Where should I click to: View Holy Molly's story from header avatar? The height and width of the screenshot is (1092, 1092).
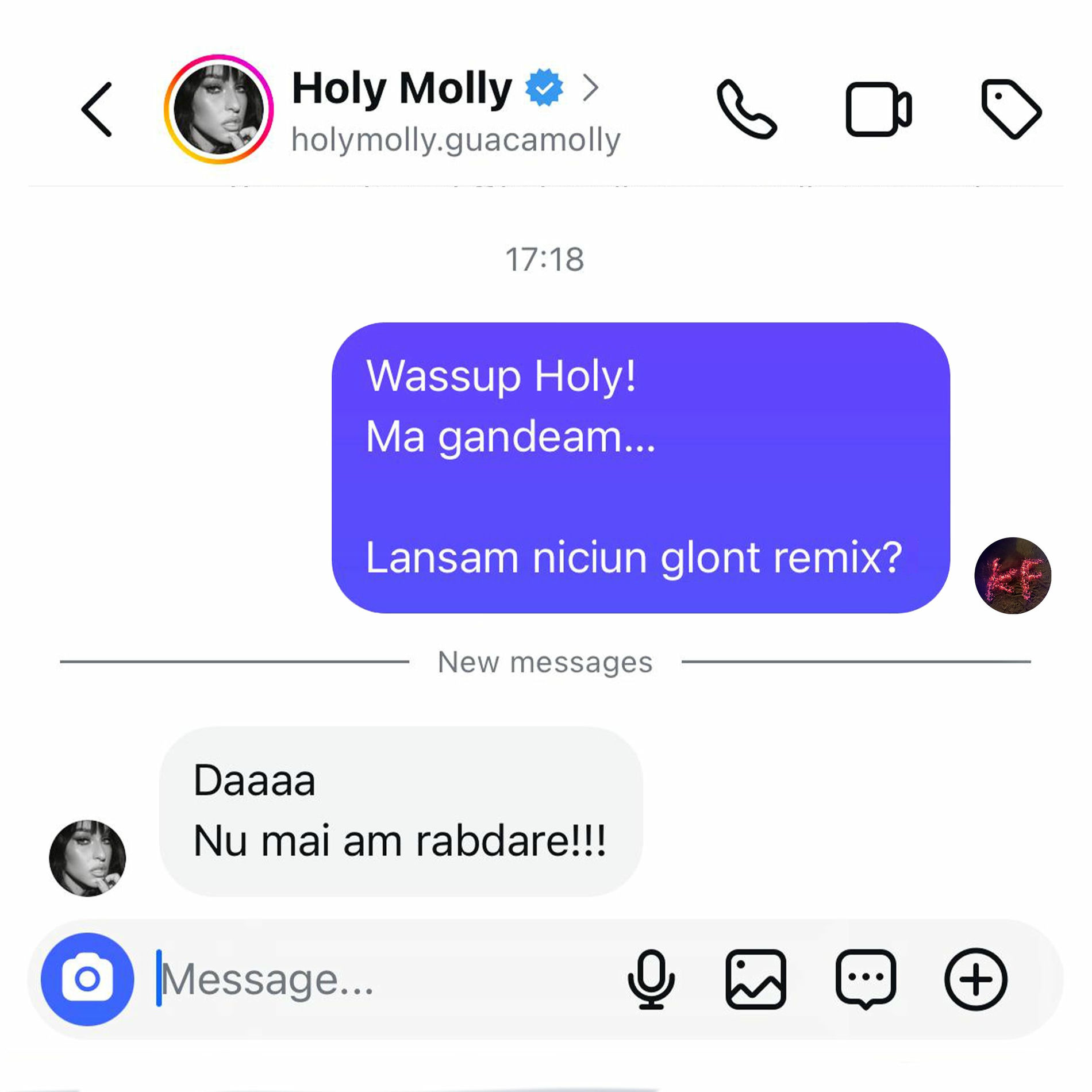tap(218, 109)
